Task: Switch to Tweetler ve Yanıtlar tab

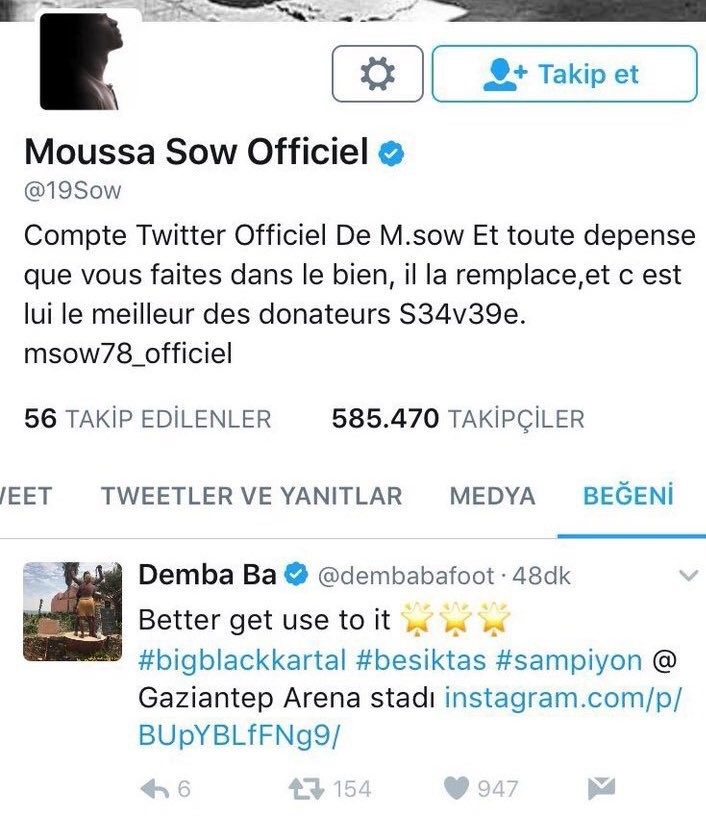Action: coord(251,495)
